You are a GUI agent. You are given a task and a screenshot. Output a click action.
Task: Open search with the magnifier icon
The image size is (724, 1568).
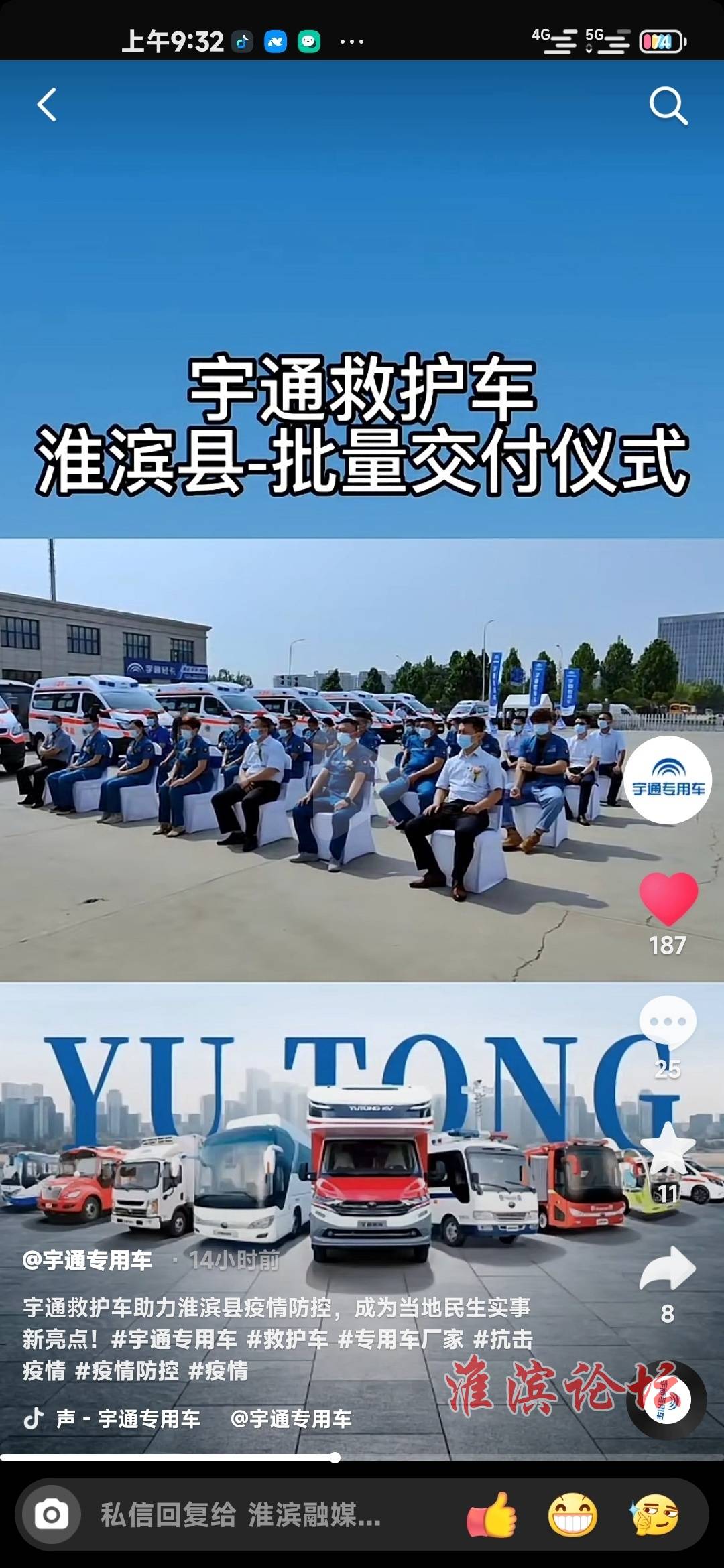click(x=668, y=106)
